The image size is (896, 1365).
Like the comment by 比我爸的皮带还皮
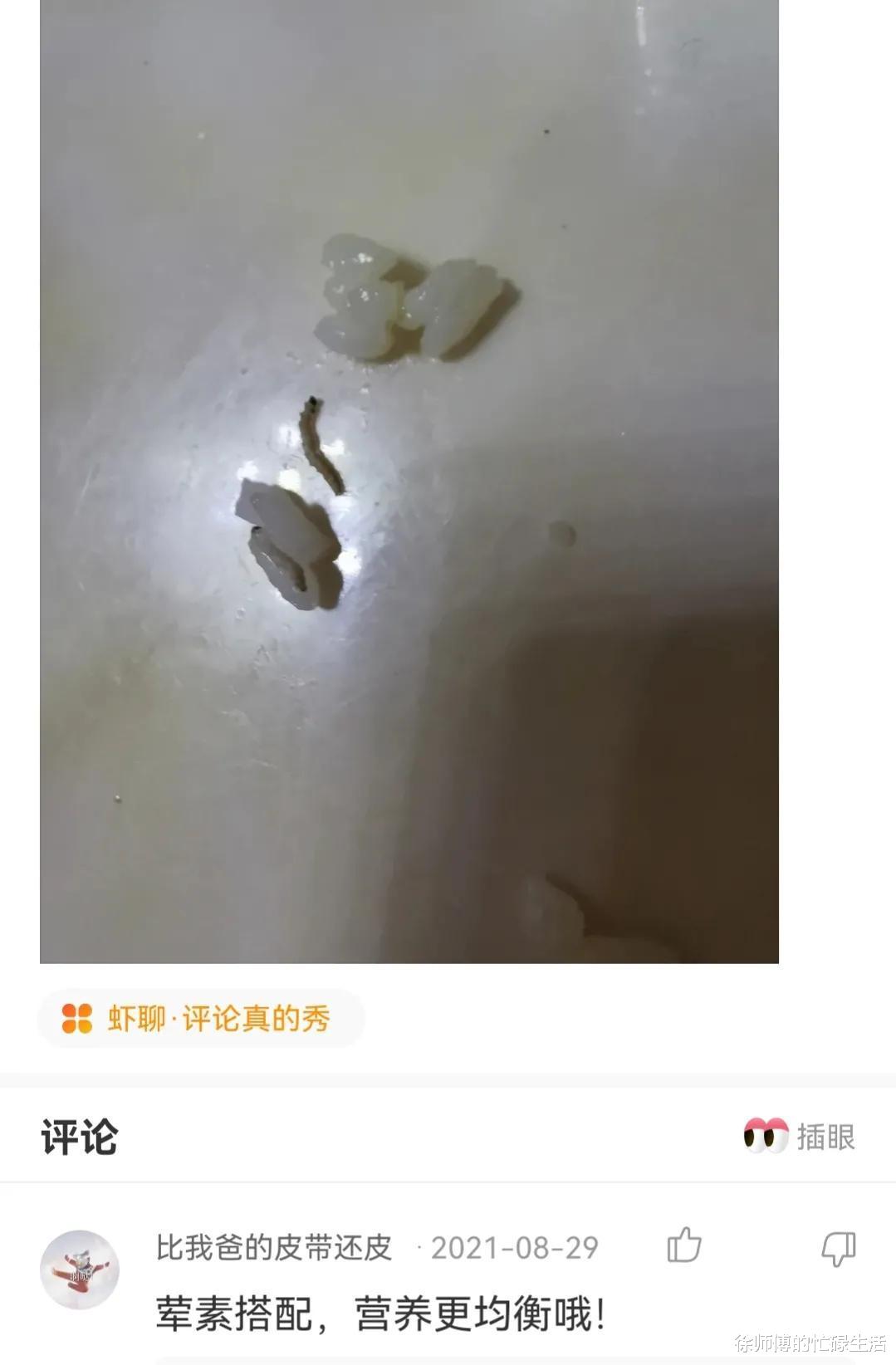coord(684,1245)
